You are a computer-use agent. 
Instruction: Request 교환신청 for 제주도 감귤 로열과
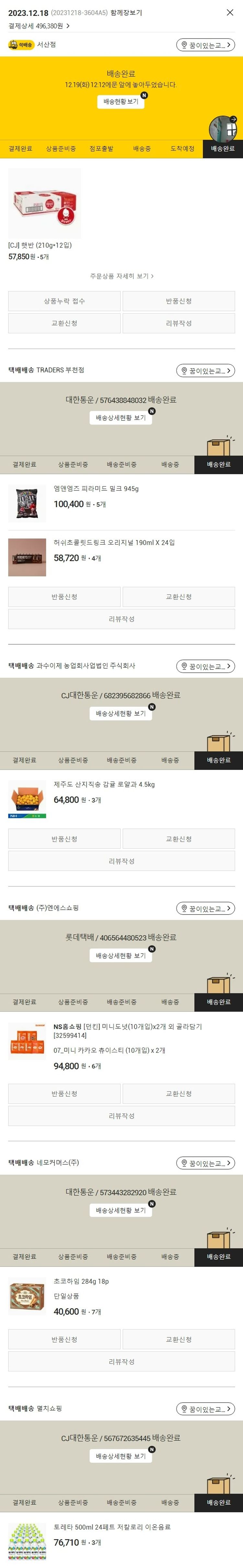179,839
